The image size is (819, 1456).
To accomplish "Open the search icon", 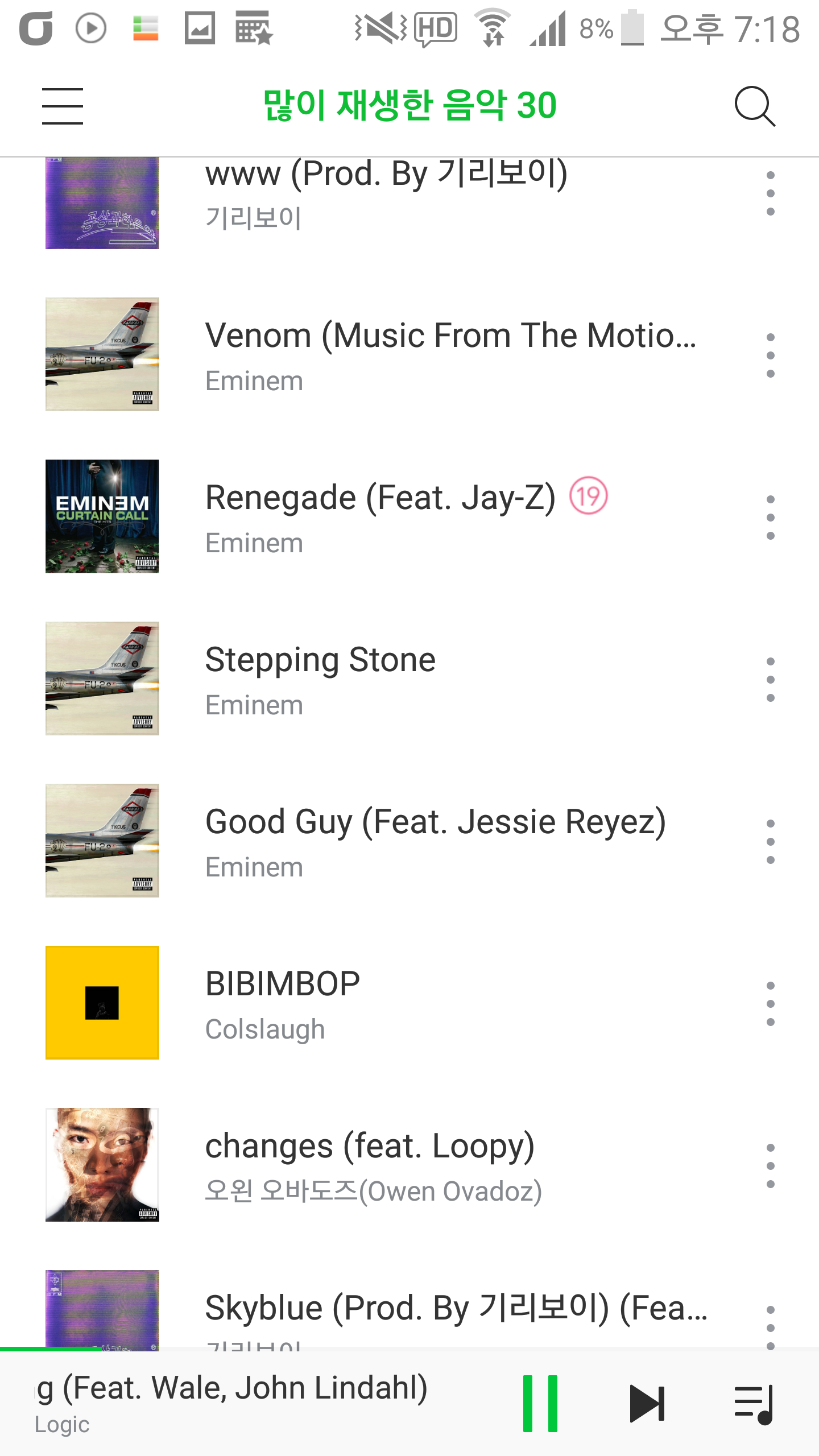I will click(x=754, y=106).
